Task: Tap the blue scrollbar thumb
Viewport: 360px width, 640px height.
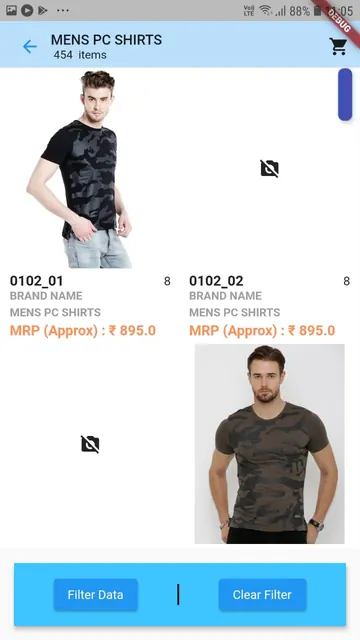Action: (x=345, y=95)
